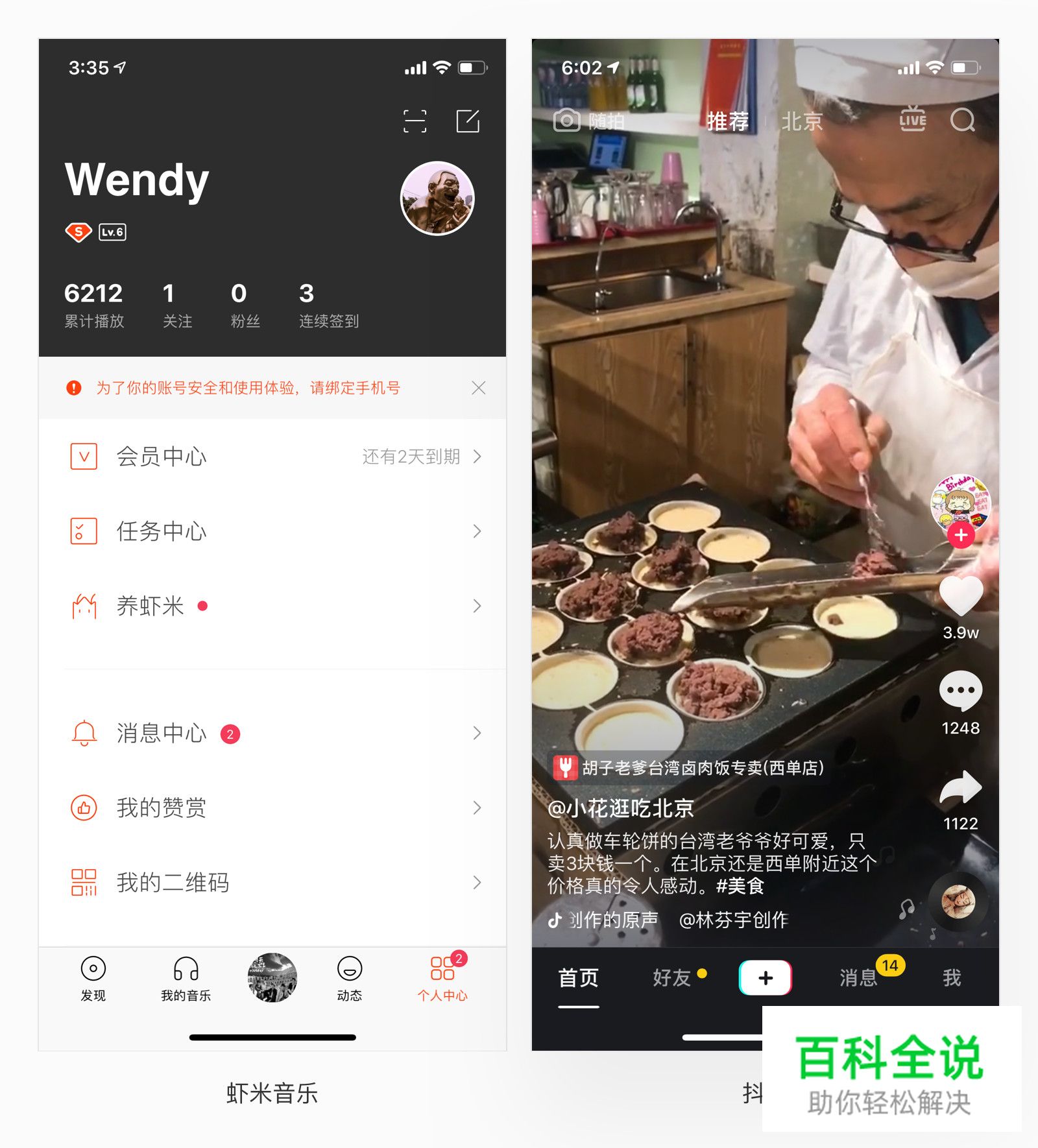This screenshot has width=1038, height=1148.
Task: Expand the 任务中心 row chevron
Action: pyautogui.click(x=478, y=531)
